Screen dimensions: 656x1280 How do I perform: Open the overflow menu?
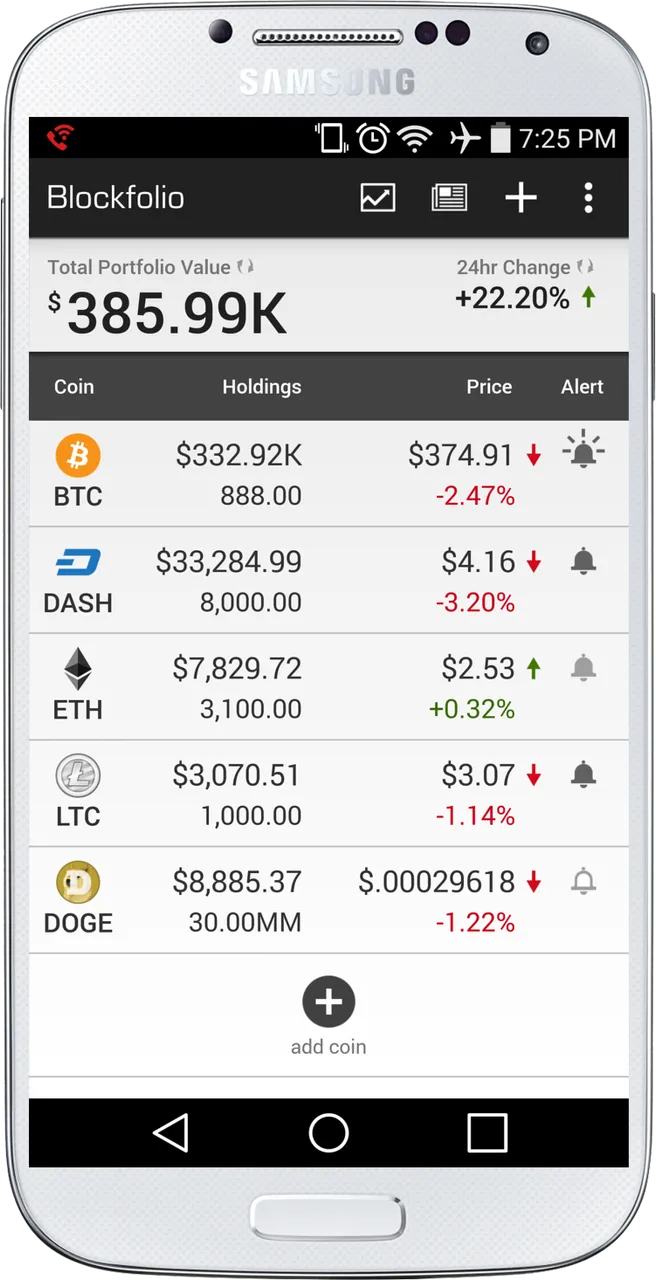[588, 197]
